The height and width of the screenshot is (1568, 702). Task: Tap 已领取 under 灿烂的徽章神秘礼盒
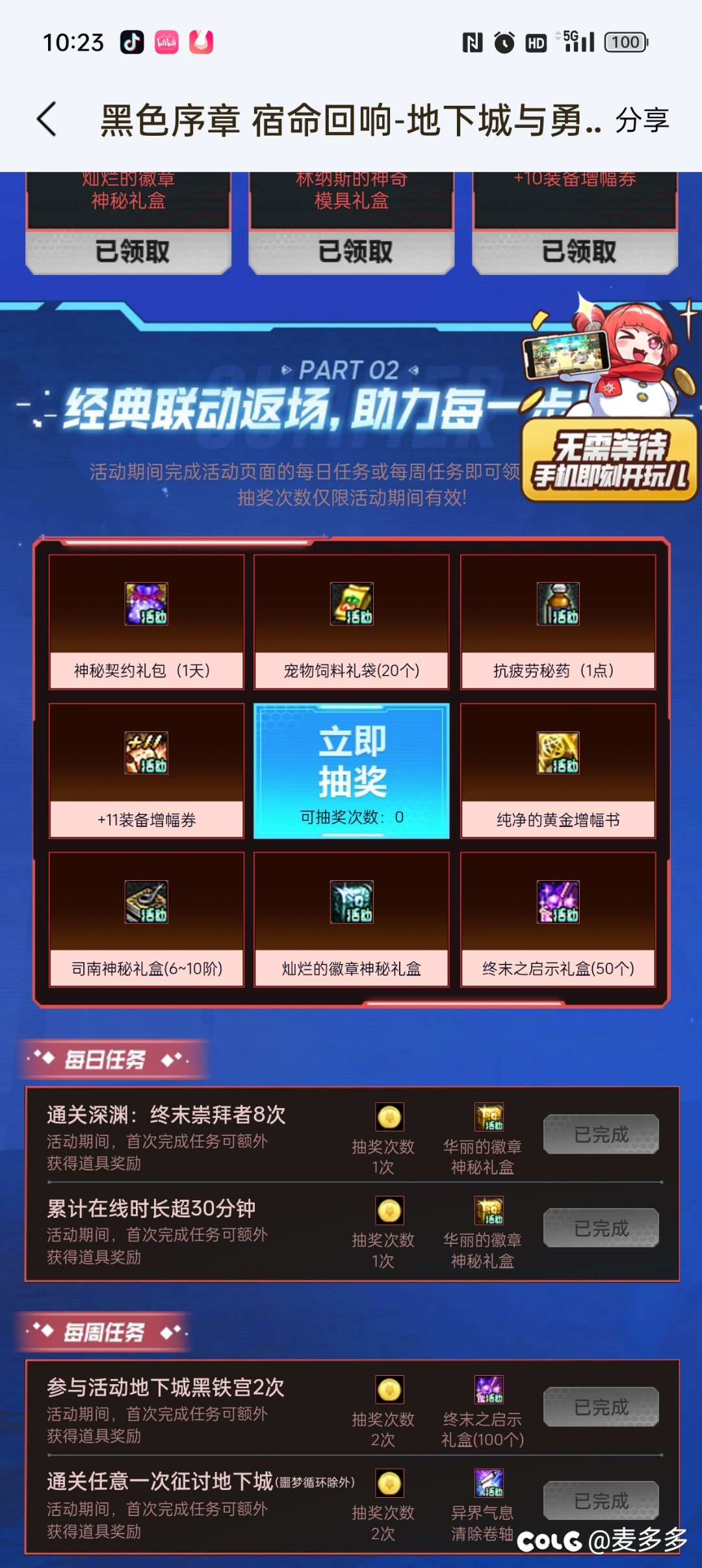click(129, 251)
